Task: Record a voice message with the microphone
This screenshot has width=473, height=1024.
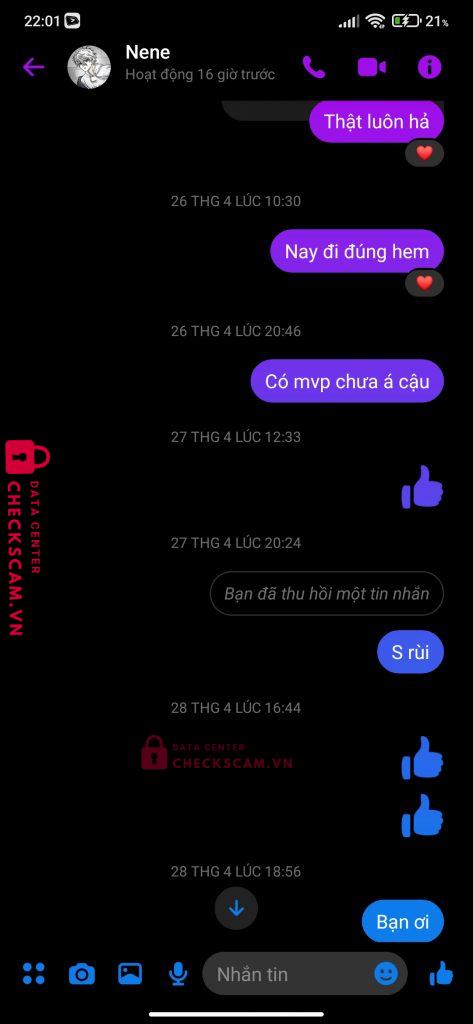Action: tap(178, 974)
